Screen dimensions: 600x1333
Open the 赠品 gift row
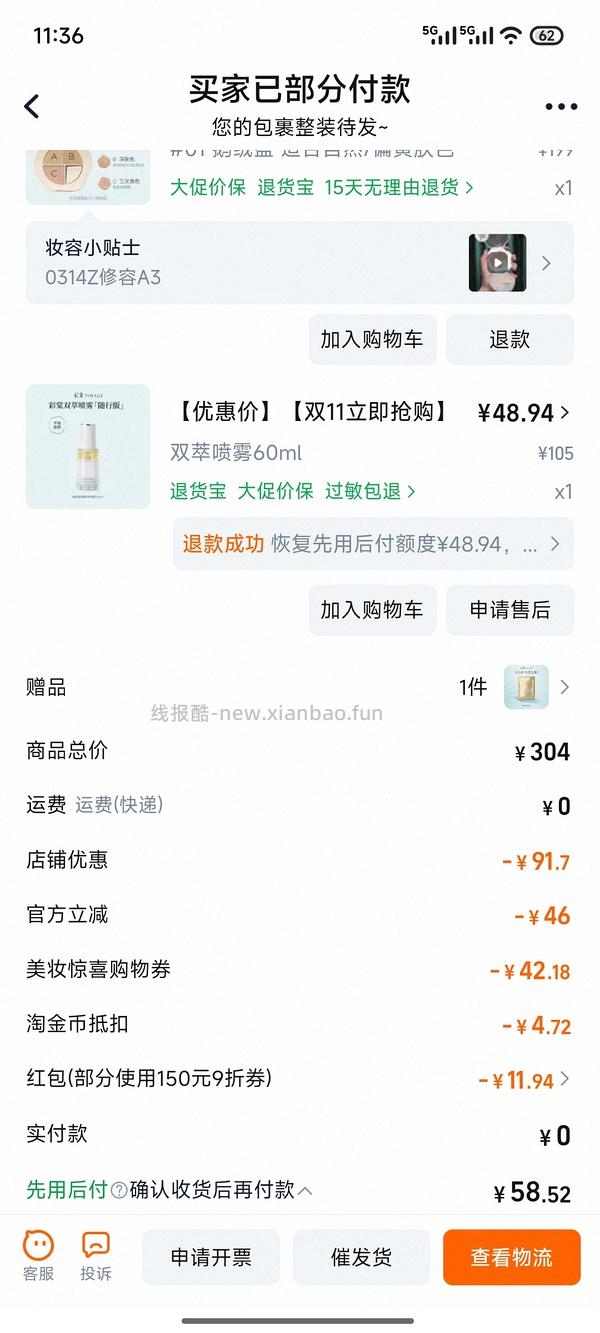[x=300, y=687]
